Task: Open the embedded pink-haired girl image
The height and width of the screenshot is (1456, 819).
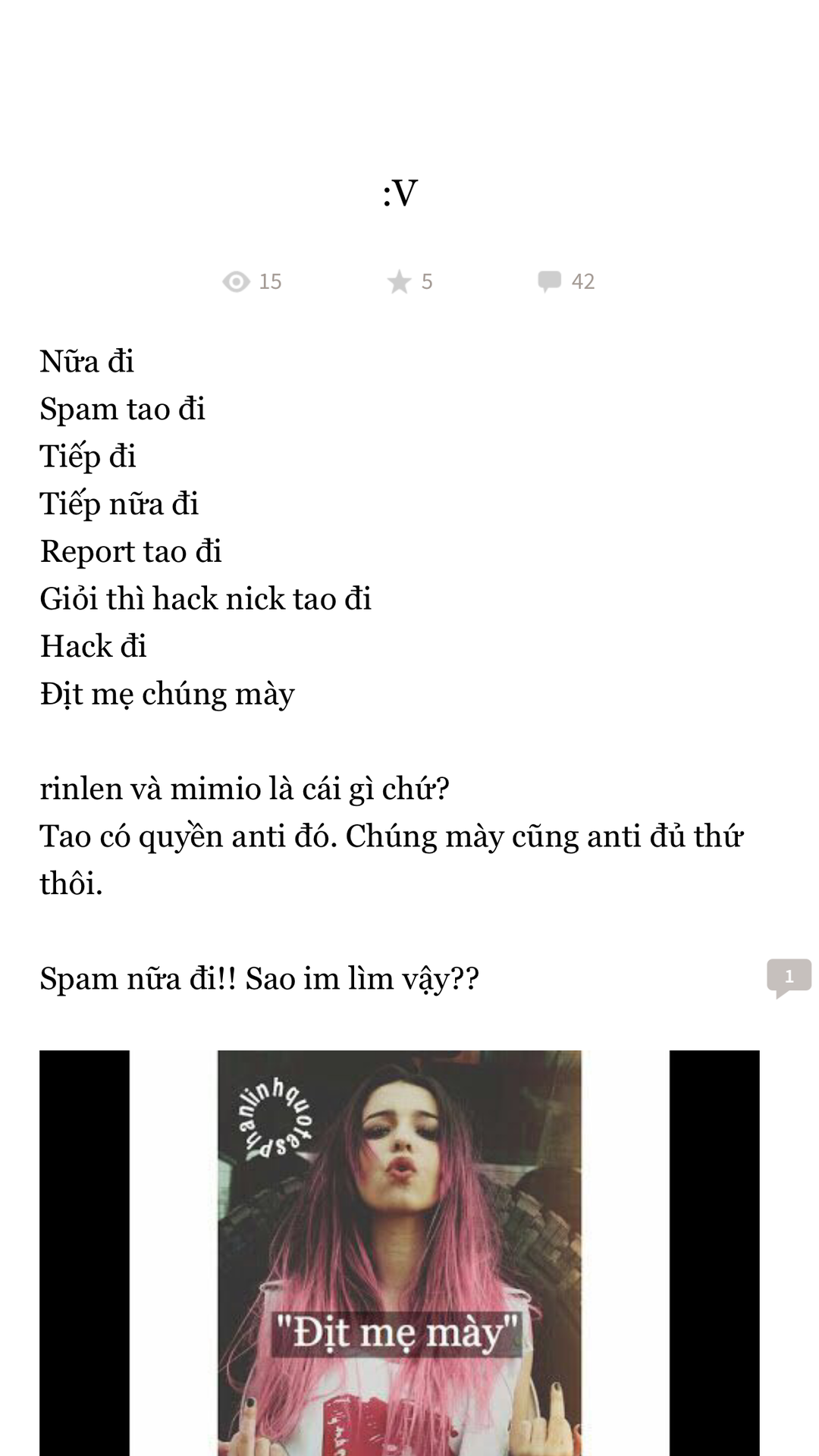Action: point(399,1253)
